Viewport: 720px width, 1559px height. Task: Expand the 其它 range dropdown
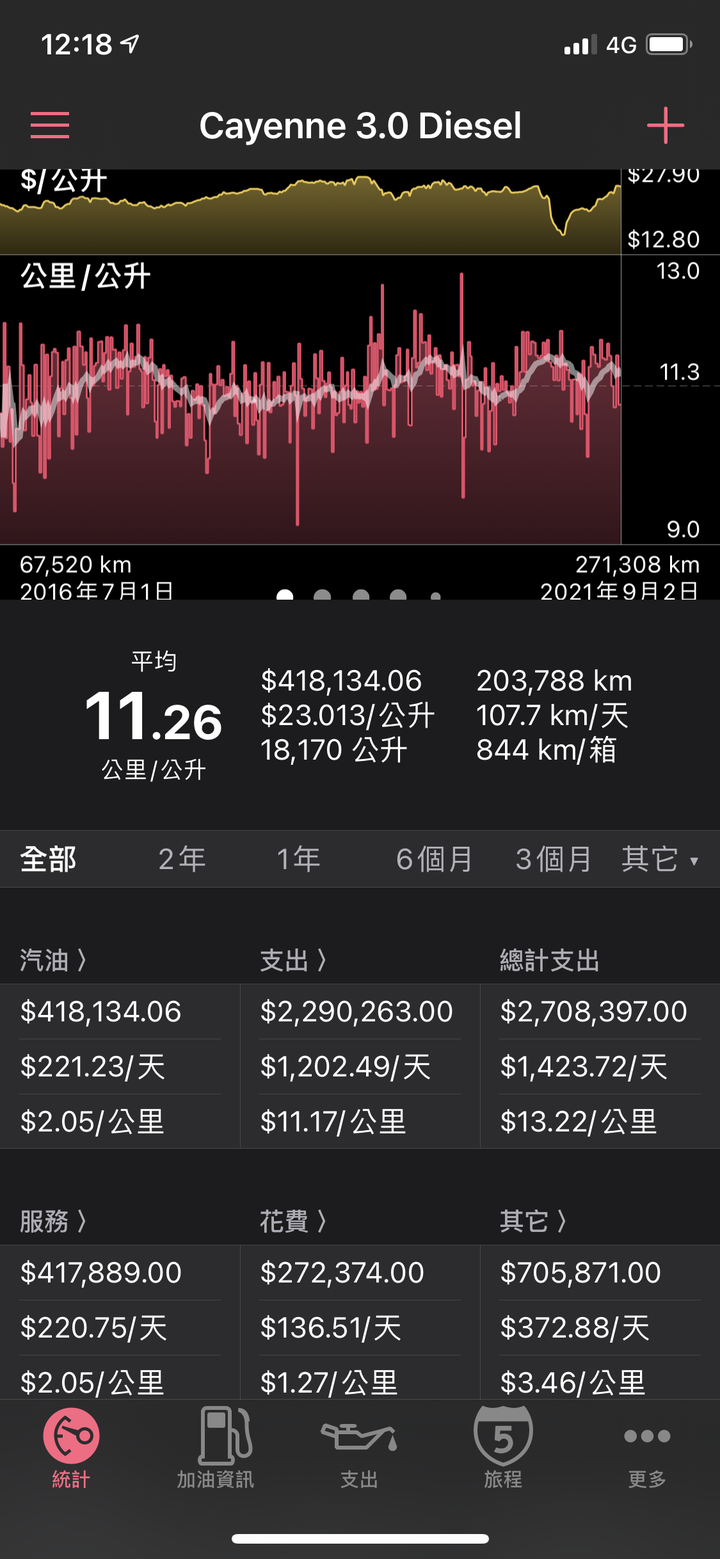[x=660, y=859]
